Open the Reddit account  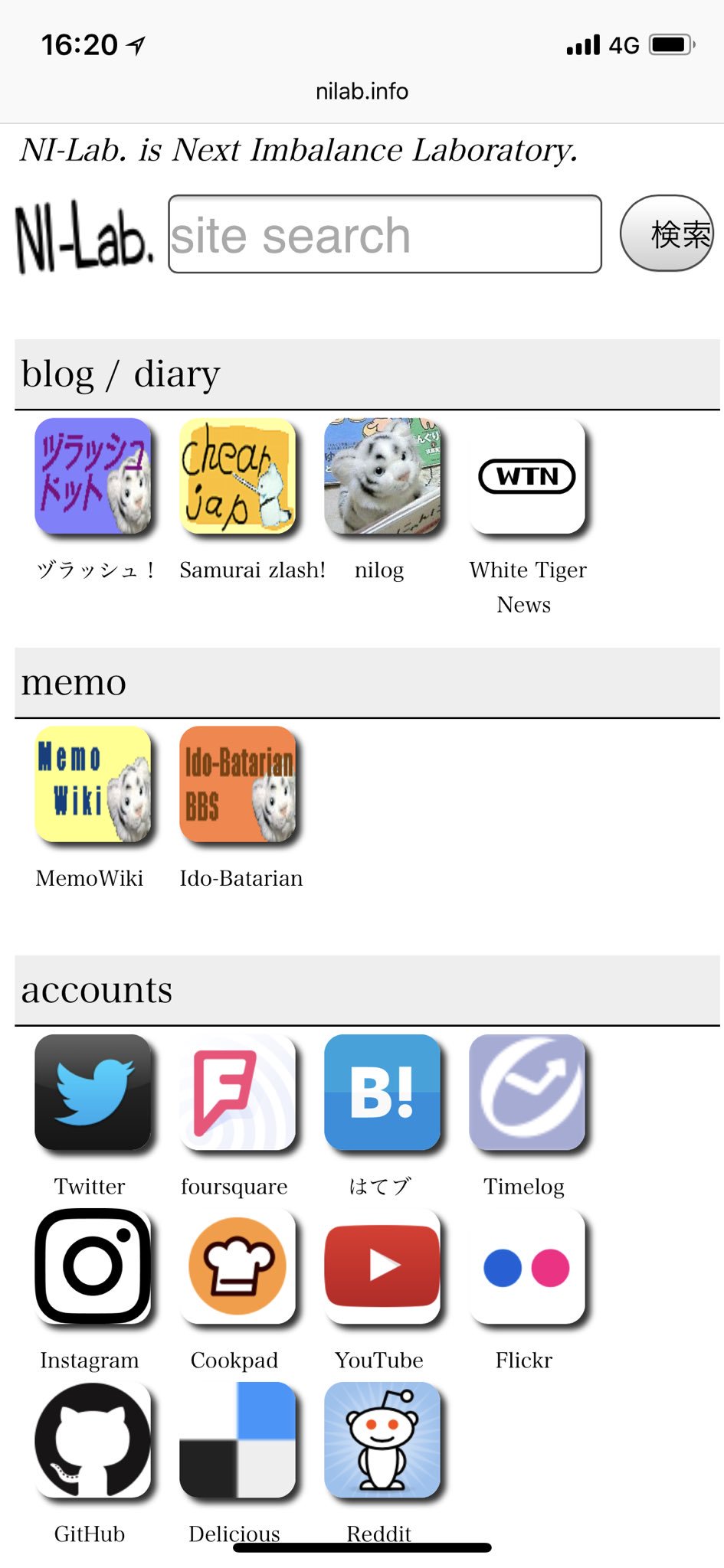pyautogui.click(x=382, y=1440)
